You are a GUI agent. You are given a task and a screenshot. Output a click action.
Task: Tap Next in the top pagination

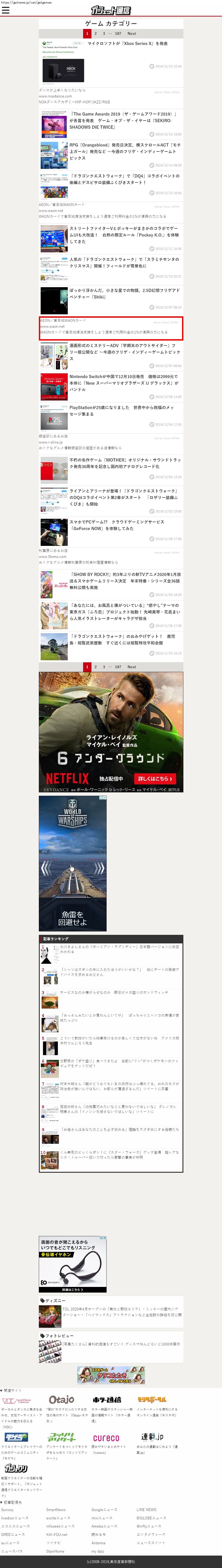click(x=131, y=33)
